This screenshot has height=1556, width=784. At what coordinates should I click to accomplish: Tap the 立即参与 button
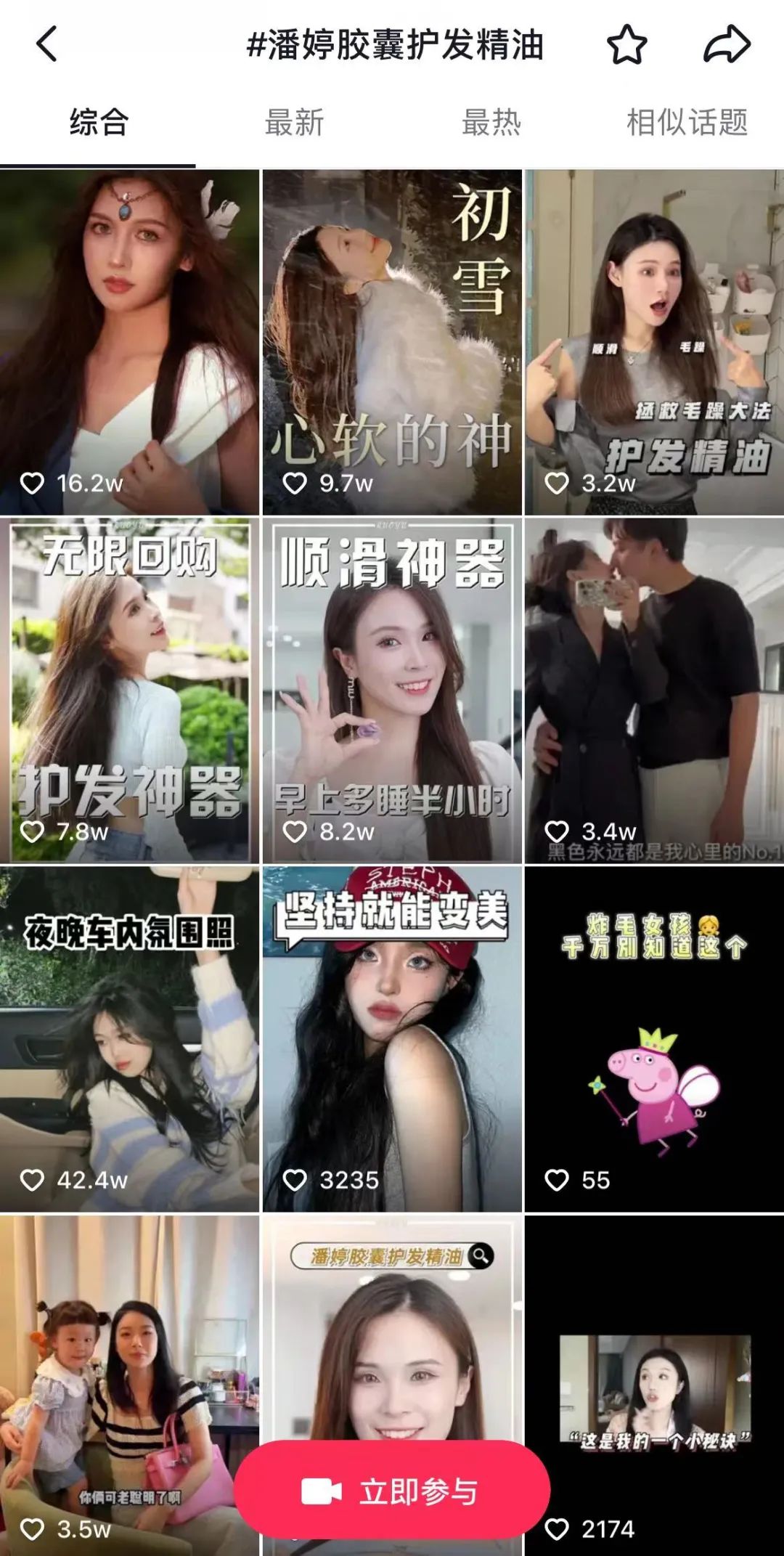click(392, 1491)
